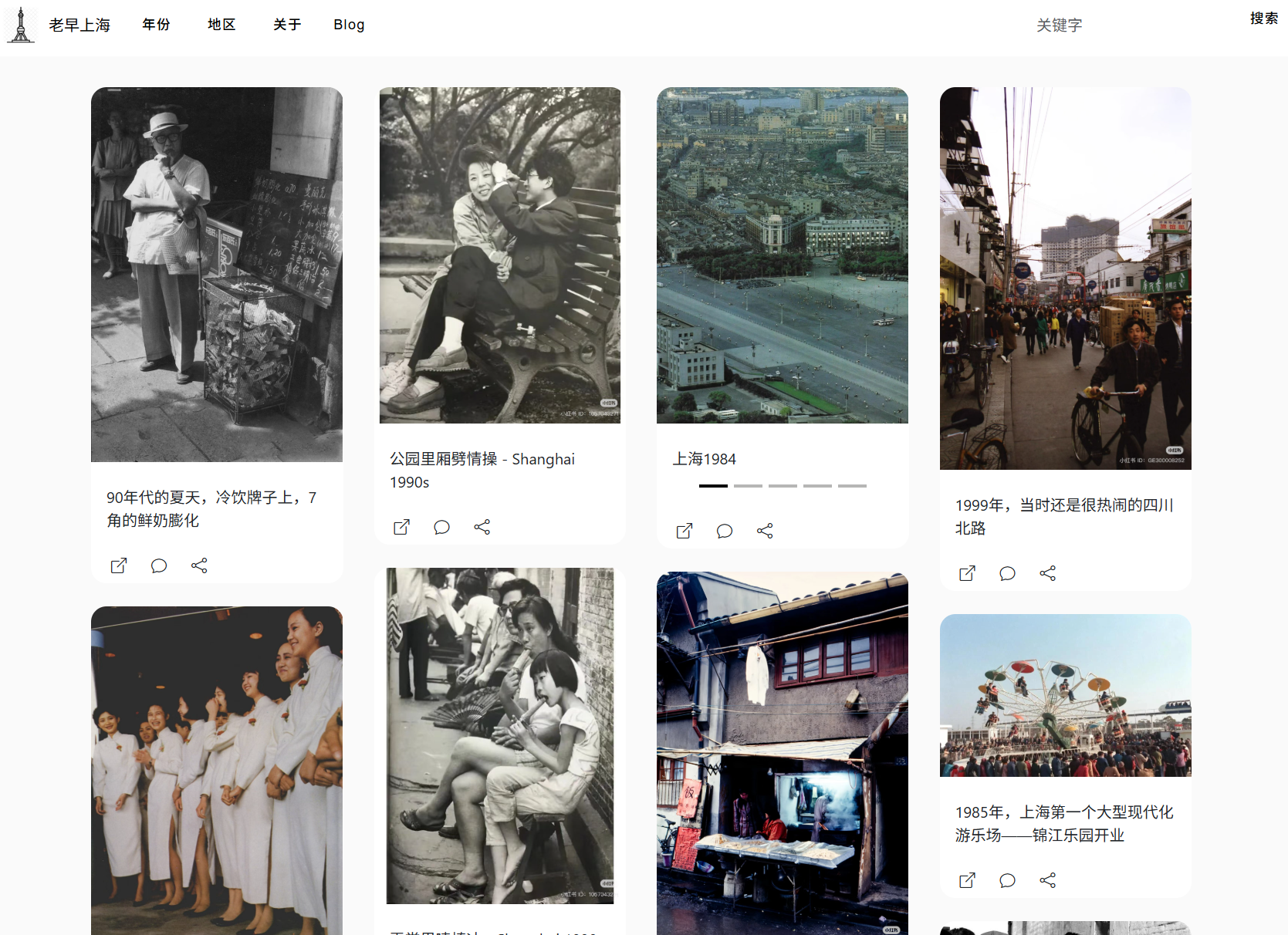Open external link for 锦江乐园开业 post
The width and height of the screenshot is (1288, 935).
tap(967, 880)
